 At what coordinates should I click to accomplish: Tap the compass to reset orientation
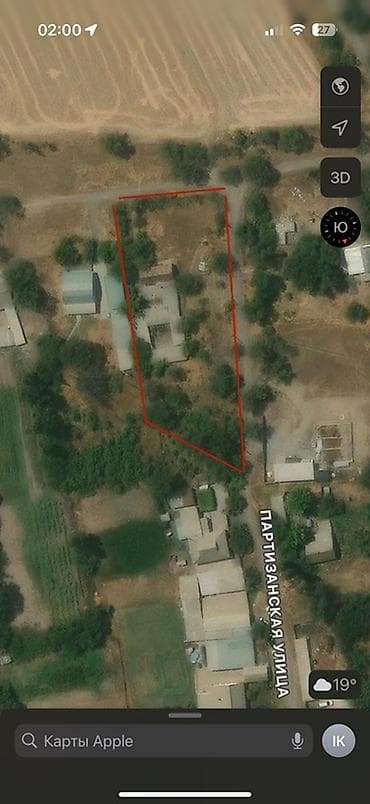[341, 227]
